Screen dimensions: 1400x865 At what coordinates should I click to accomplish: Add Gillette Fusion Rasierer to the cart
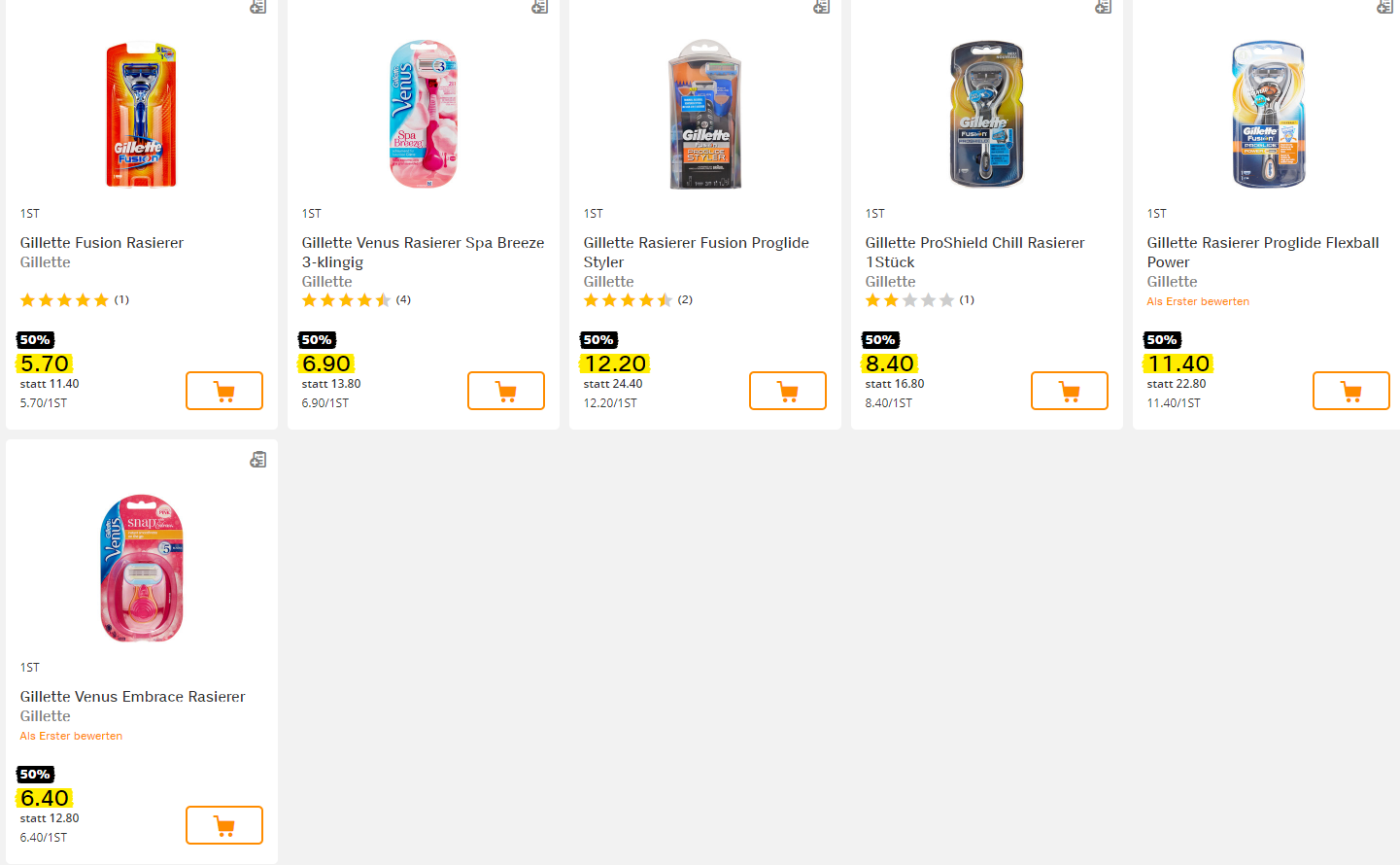point(224,391)
